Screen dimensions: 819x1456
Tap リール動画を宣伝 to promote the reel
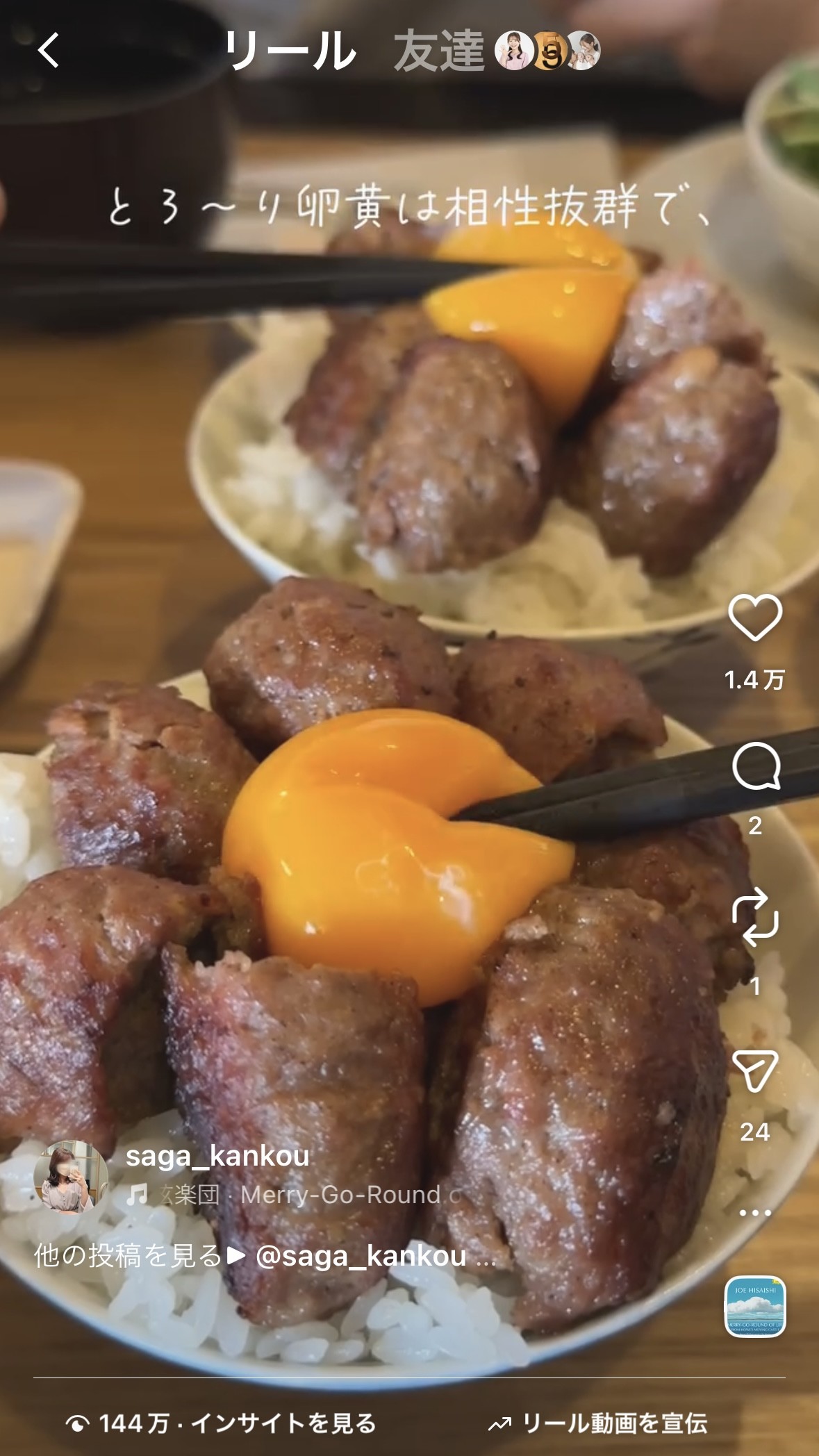point(597,1423)
